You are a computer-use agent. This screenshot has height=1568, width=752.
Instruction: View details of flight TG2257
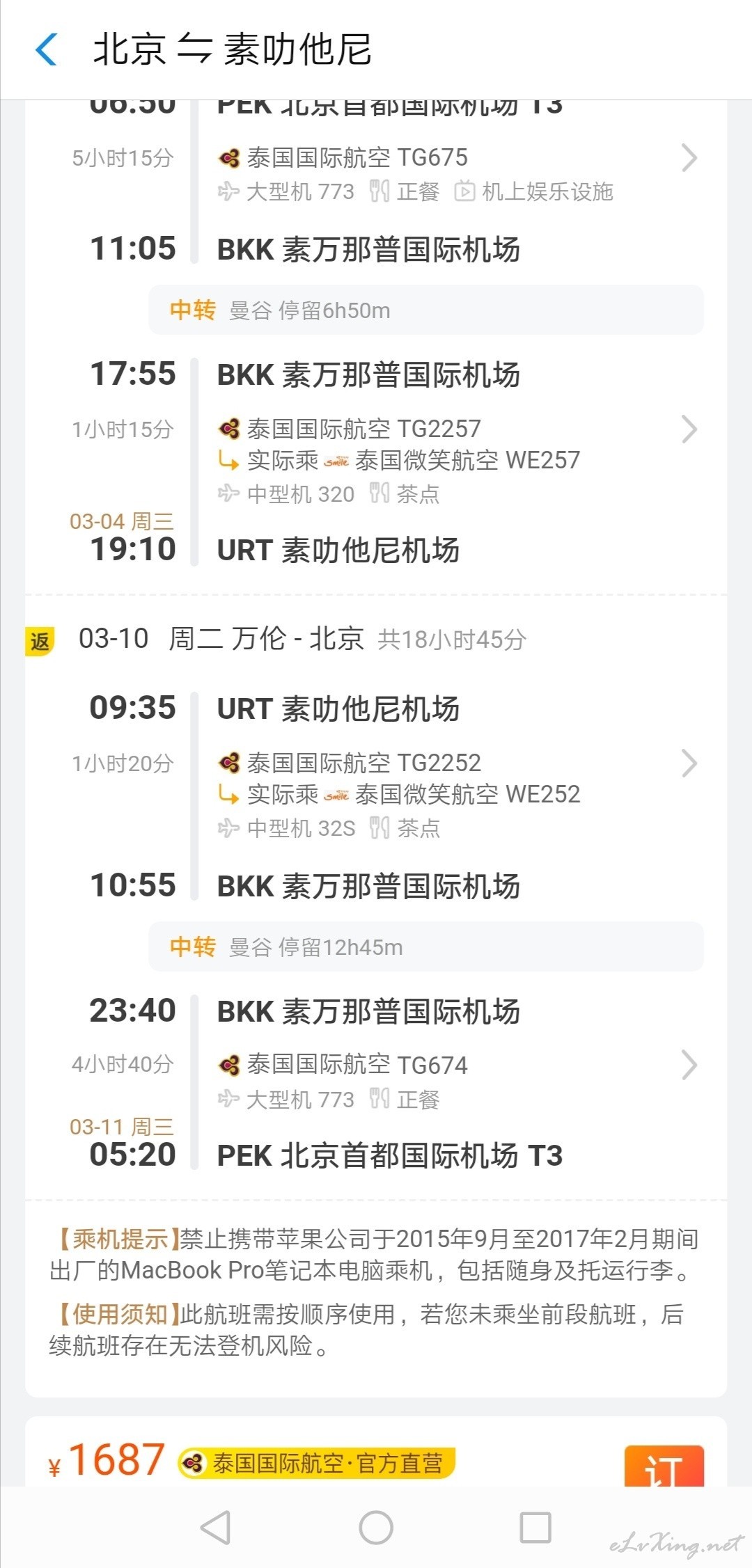click(x=689, y=429)
